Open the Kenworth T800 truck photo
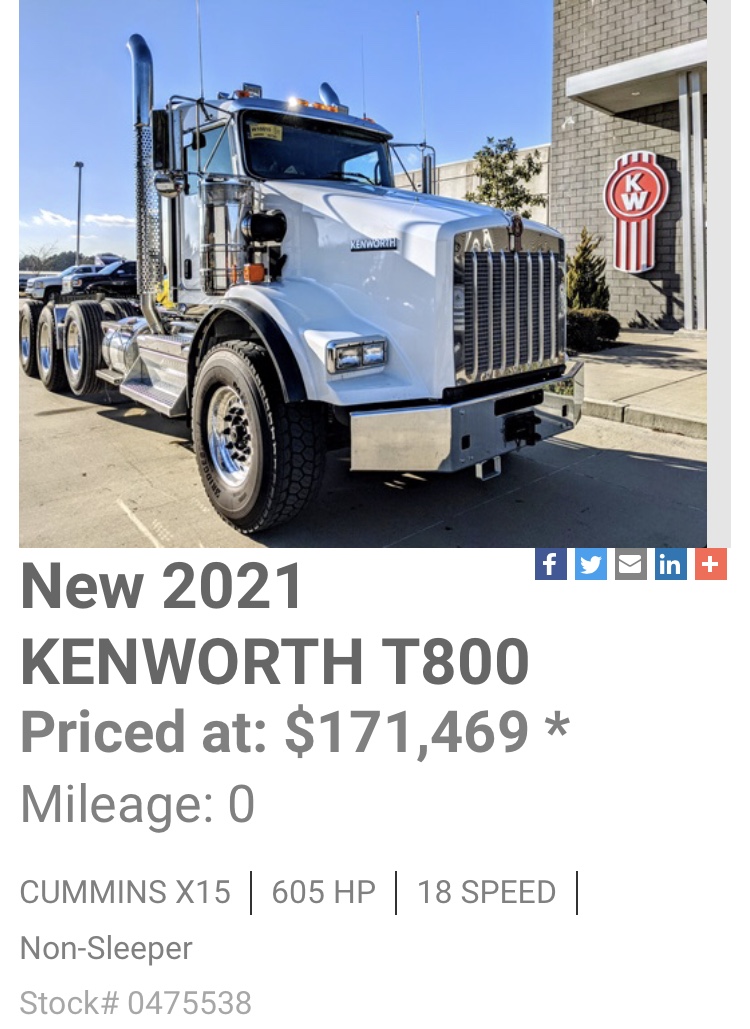 click(x=362, y=273)
